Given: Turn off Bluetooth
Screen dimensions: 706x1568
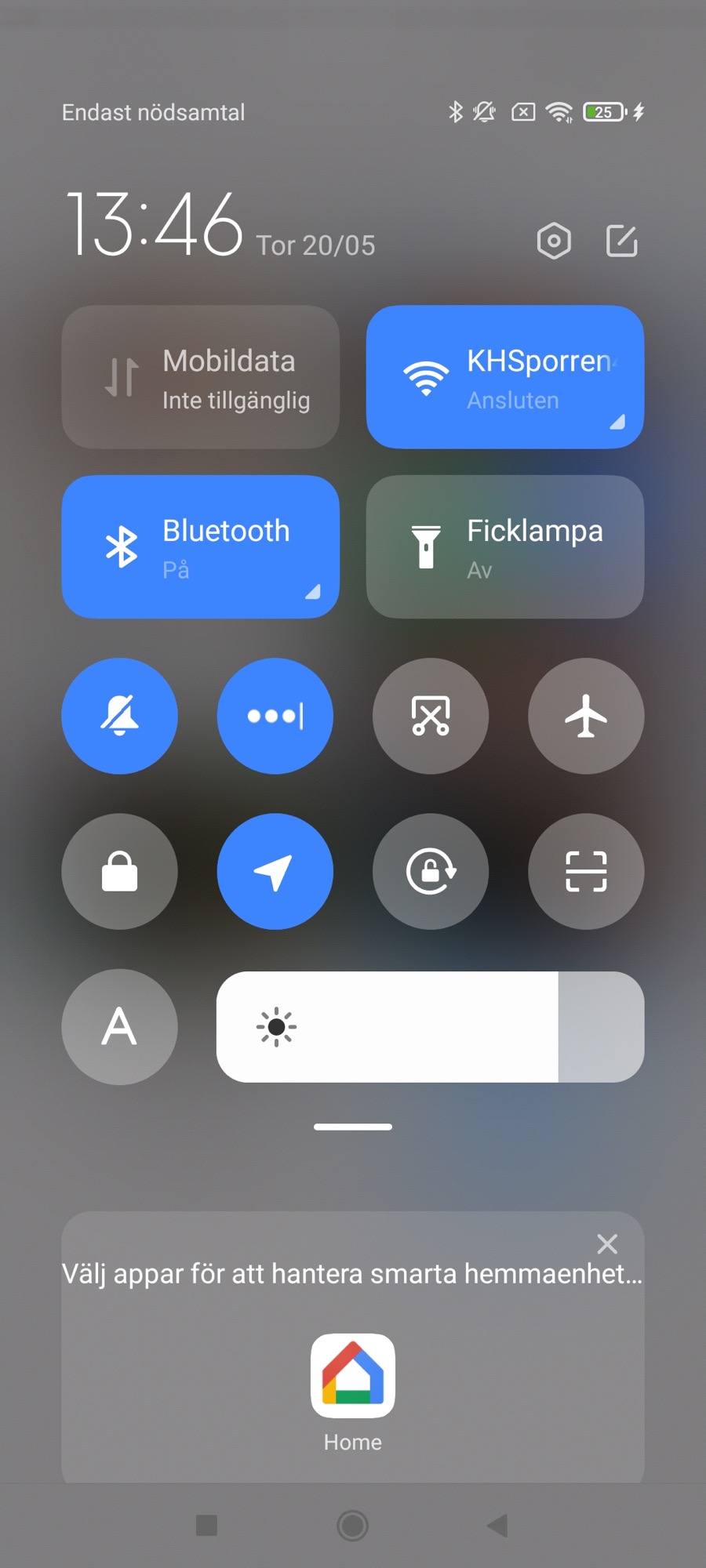Looking at the screenshot, I should [201, 546].
